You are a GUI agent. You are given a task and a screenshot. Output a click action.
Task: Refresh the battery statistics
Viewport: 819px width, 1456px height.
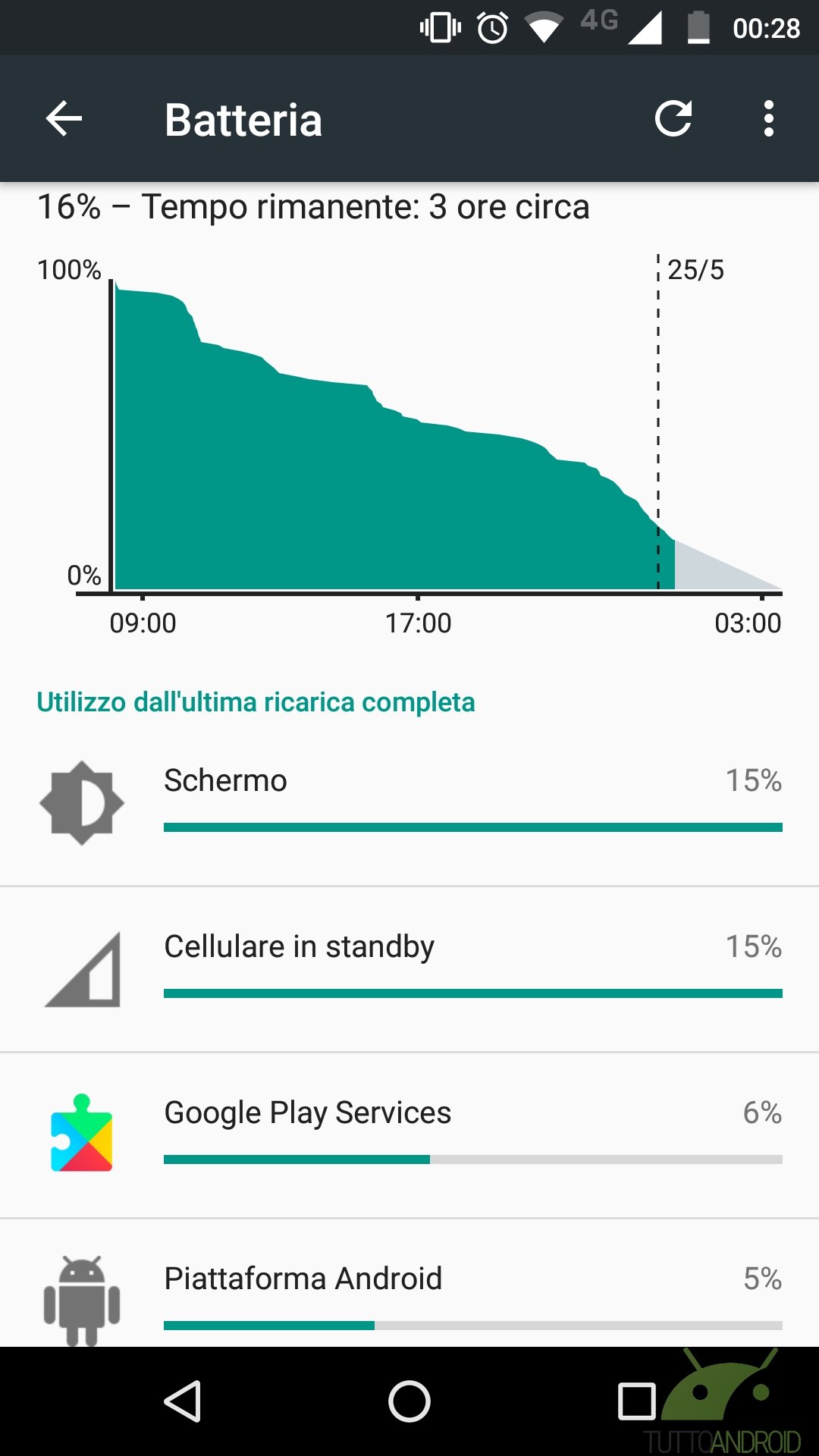click(x=673, y=119)
